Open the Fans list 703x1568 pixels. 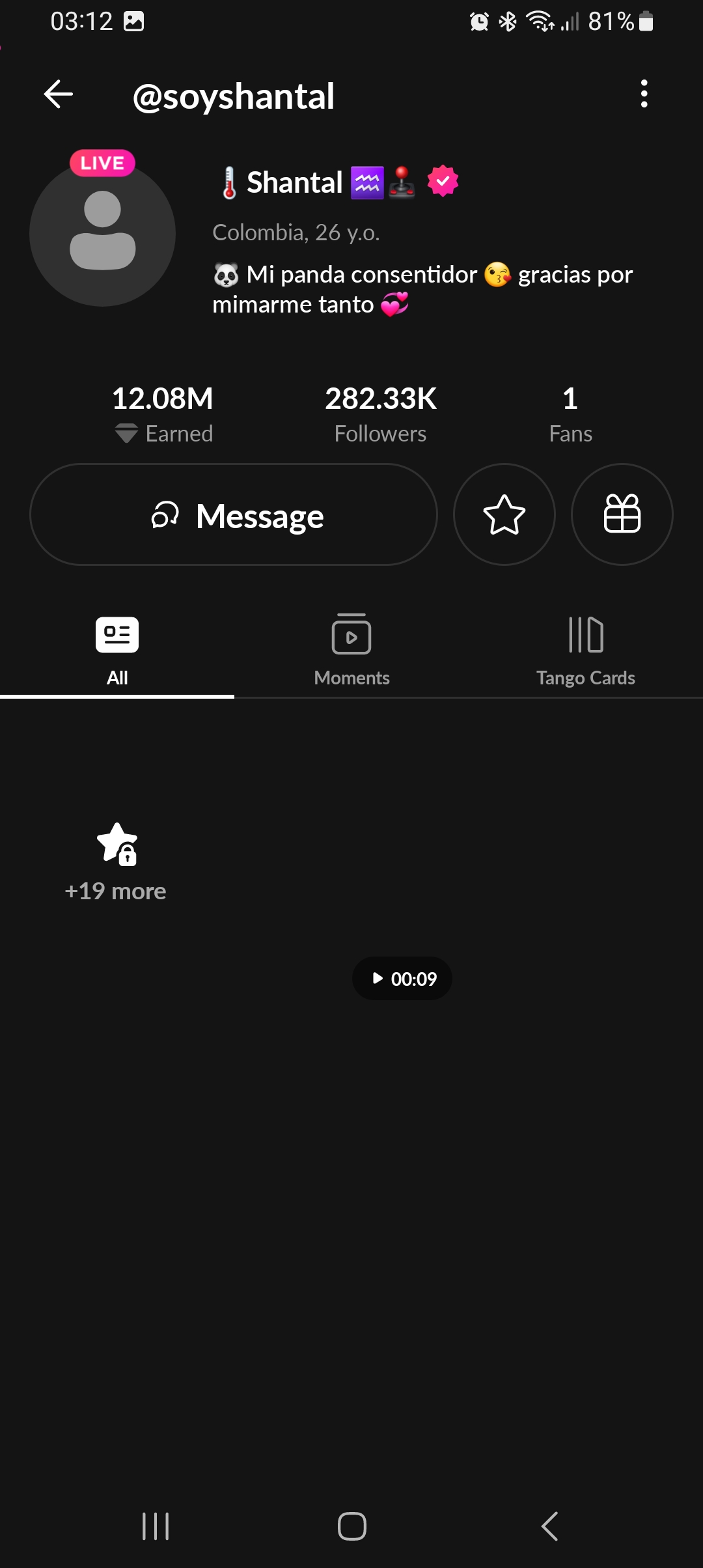click(x=570, y=414)
